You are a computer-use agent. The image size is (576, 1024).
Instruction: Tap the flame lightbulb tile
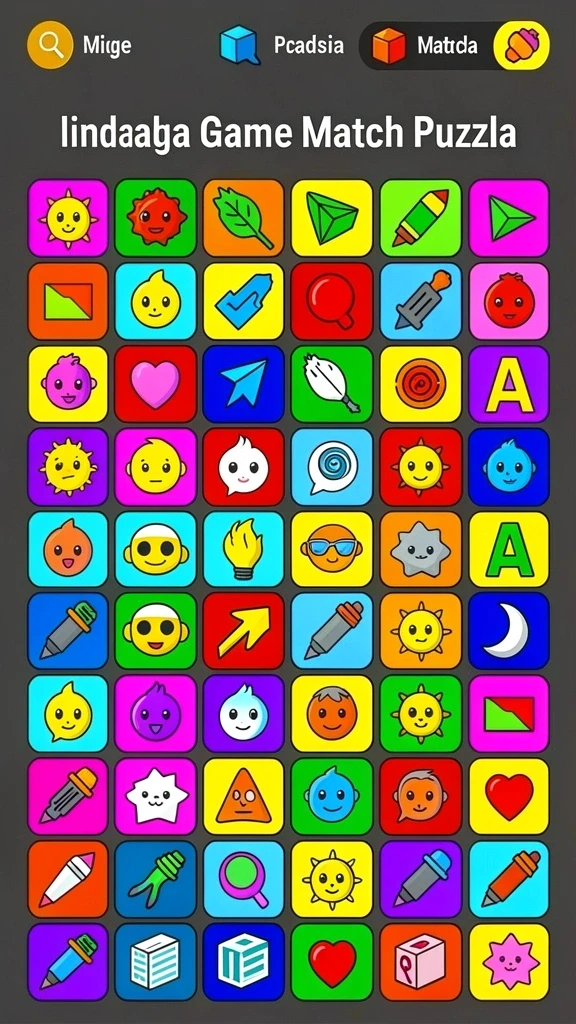tap(244, 549)
